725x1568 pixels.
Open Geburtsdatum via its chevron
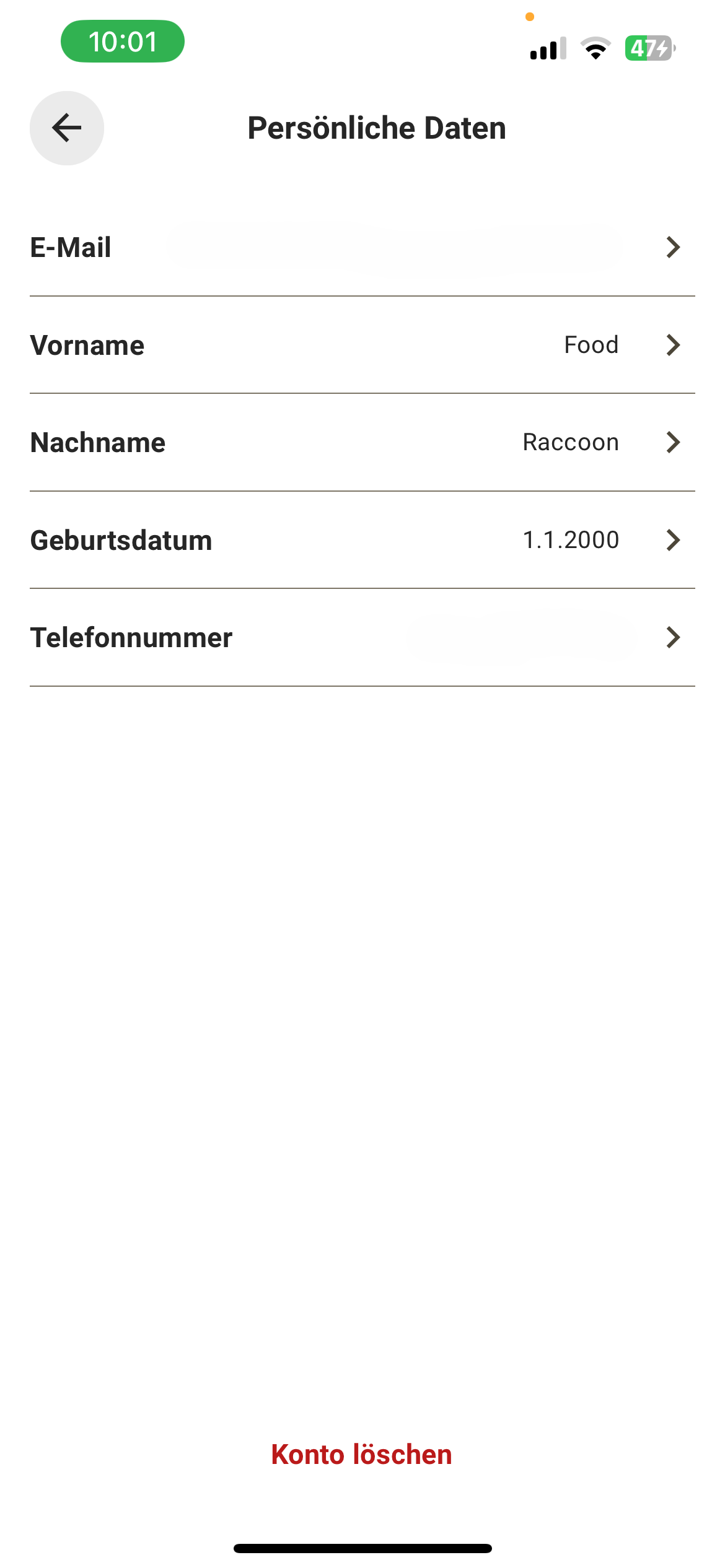tap(674, 540)
